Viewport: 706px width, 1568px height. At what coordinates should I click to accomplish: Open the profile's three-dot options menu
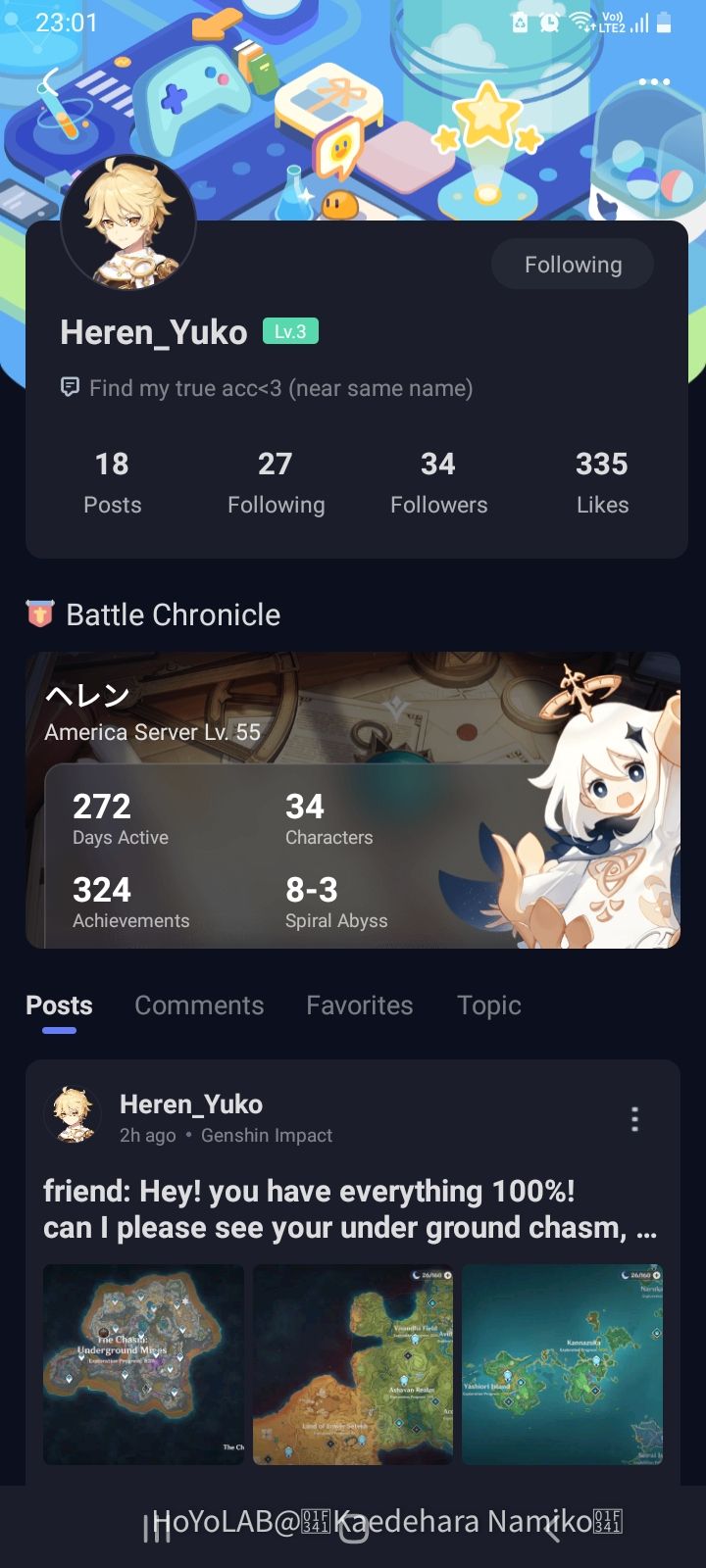654,82
